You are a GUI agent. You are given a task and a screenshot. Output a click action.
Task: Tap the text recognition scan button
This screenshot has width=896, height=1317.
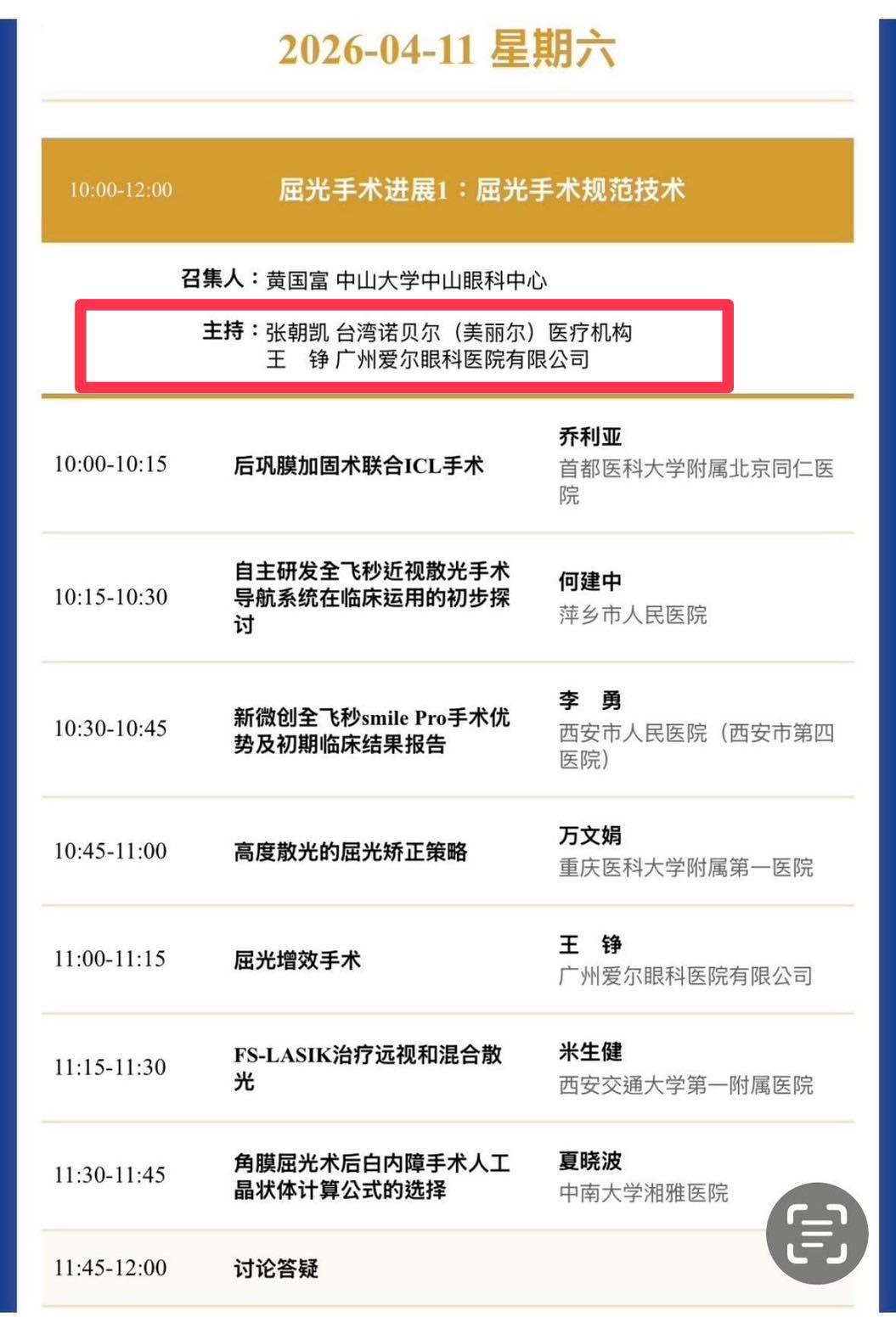816,1233
